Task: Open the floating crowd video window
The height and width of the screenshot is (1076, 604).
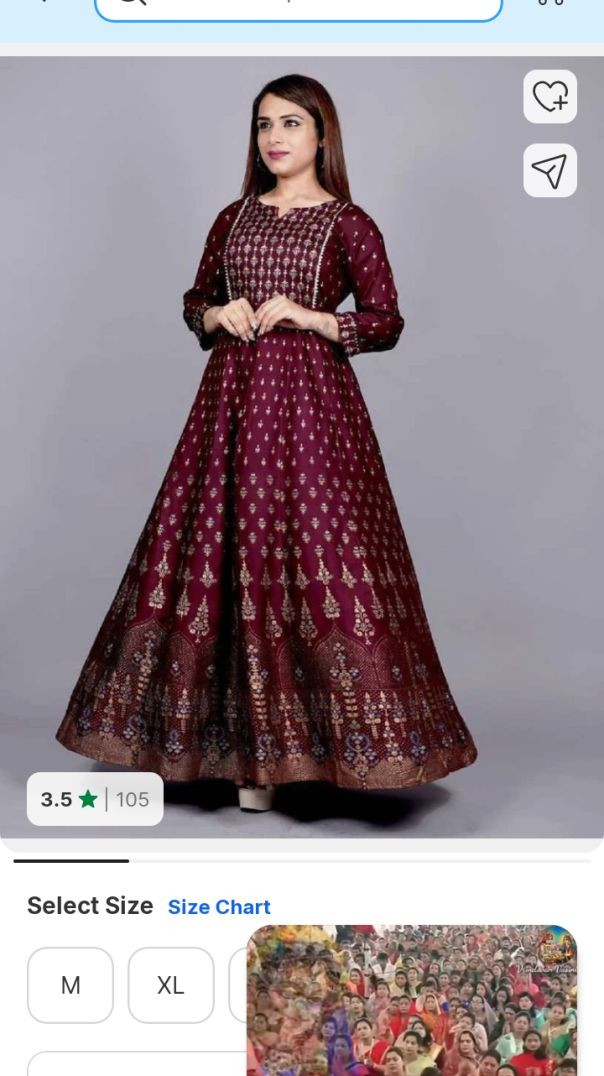Action: point(411,1000)
